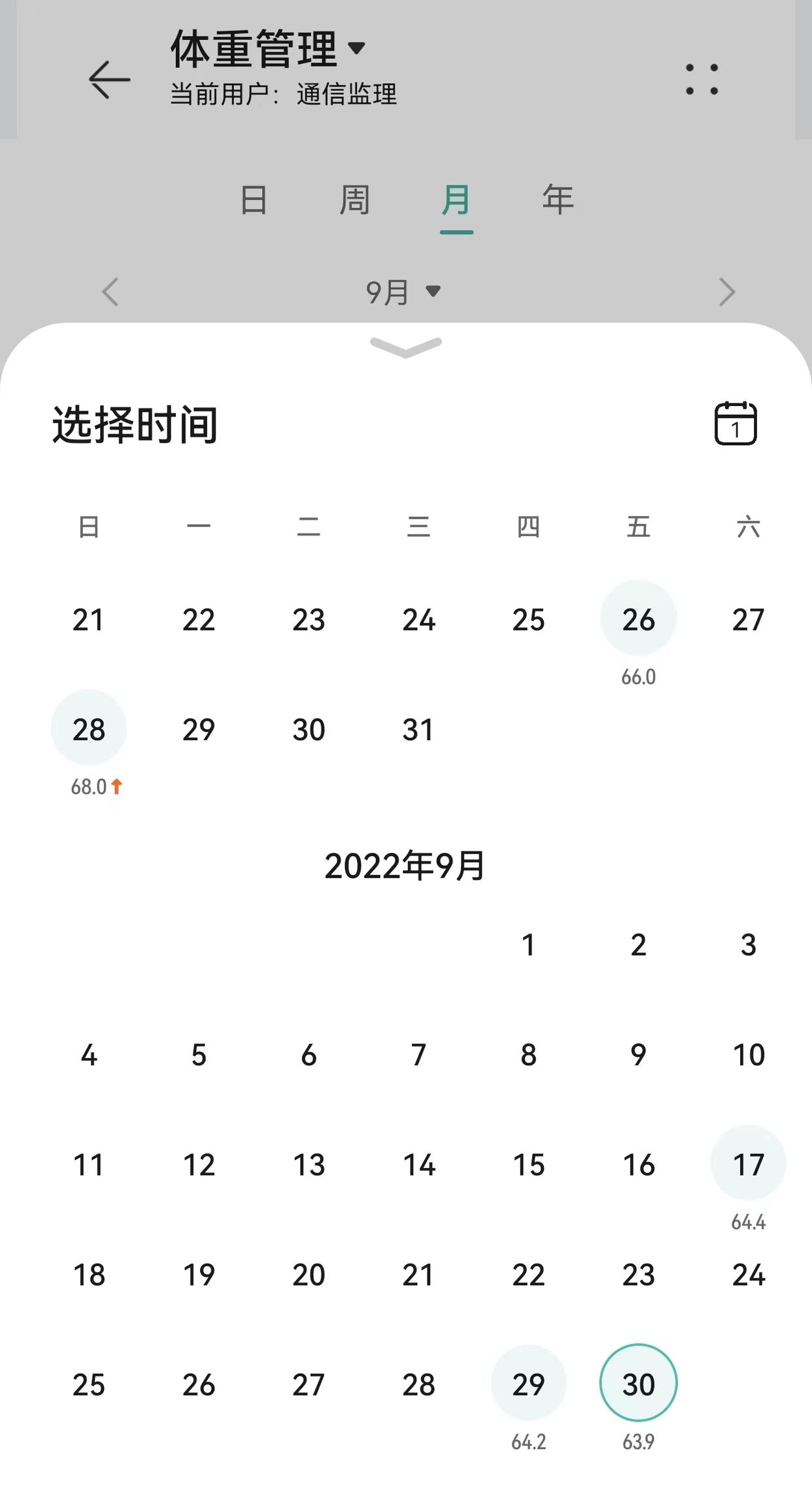Select September 29 with weight 64.2
The image size is (812, 1489).
tap(530, 1383)
